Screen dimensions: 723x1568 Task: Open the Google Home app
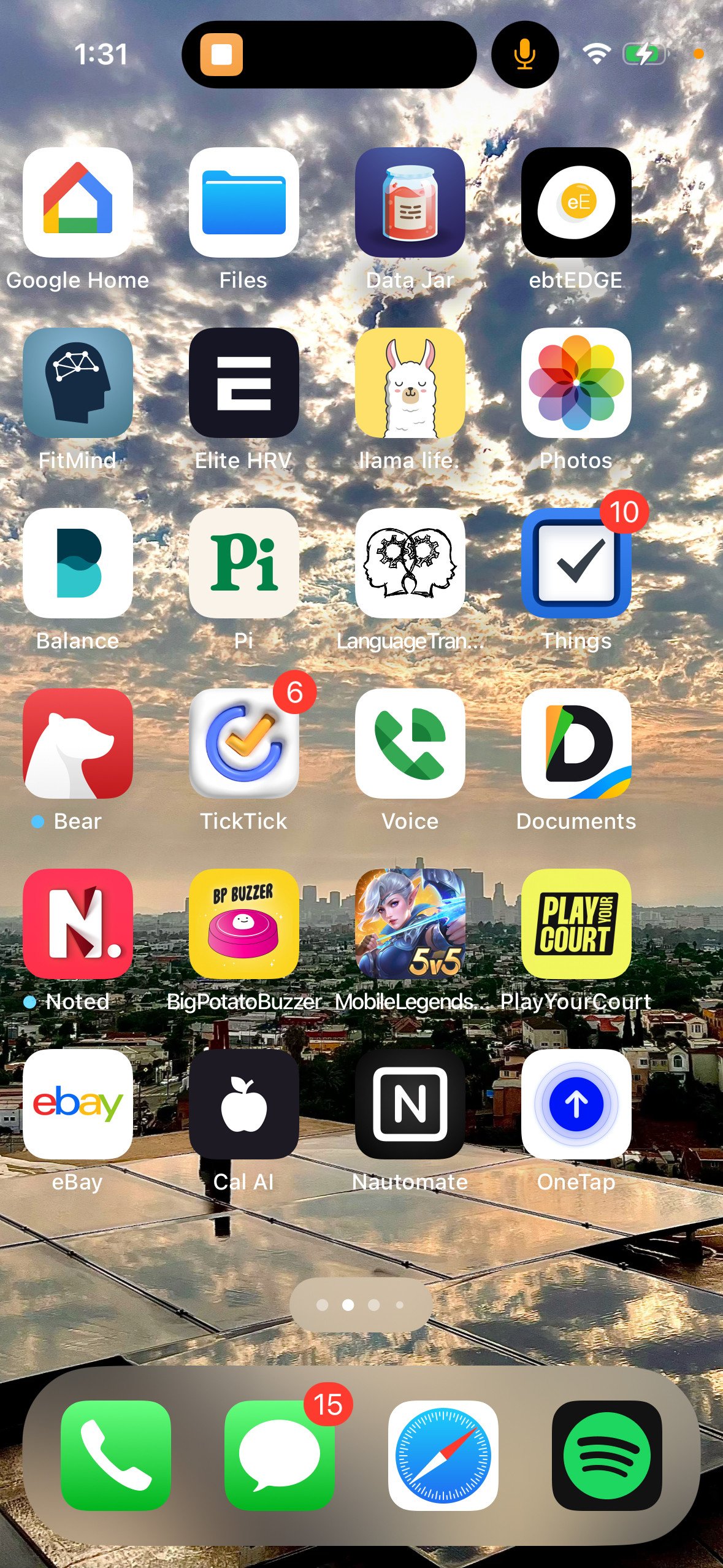[78, 202]
